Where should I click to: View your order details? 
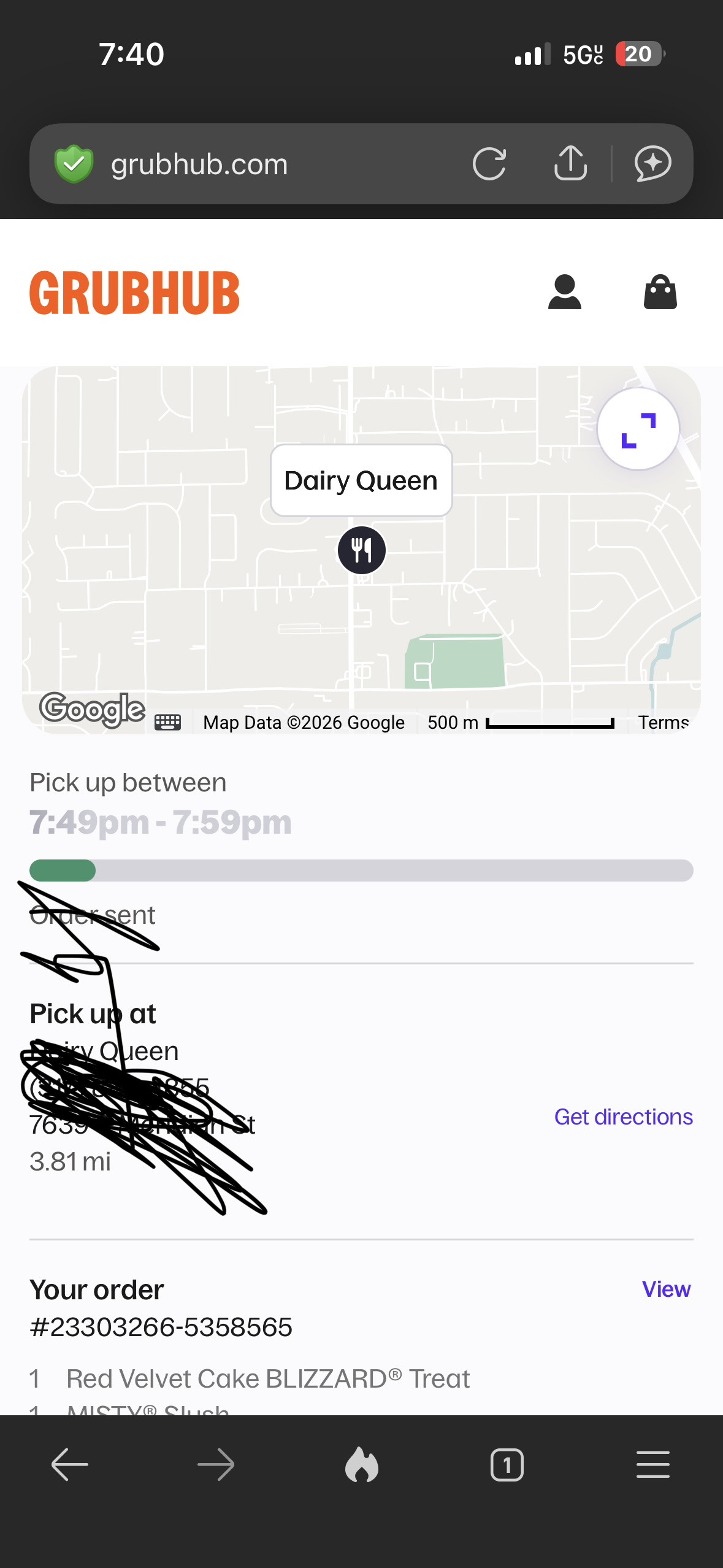point(665,1289)
